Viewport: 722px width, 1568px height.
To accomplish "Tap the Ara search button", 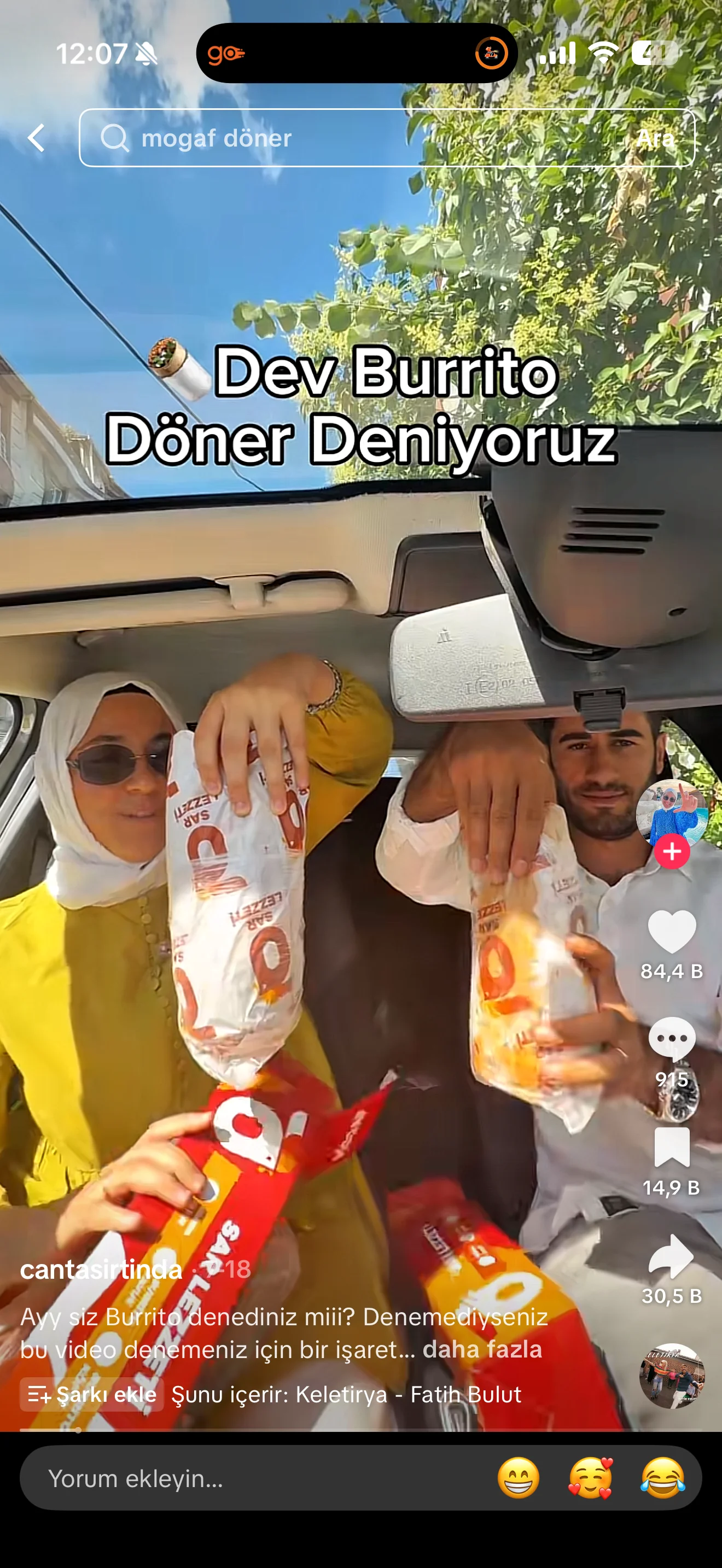I will [x=655, y=138].
